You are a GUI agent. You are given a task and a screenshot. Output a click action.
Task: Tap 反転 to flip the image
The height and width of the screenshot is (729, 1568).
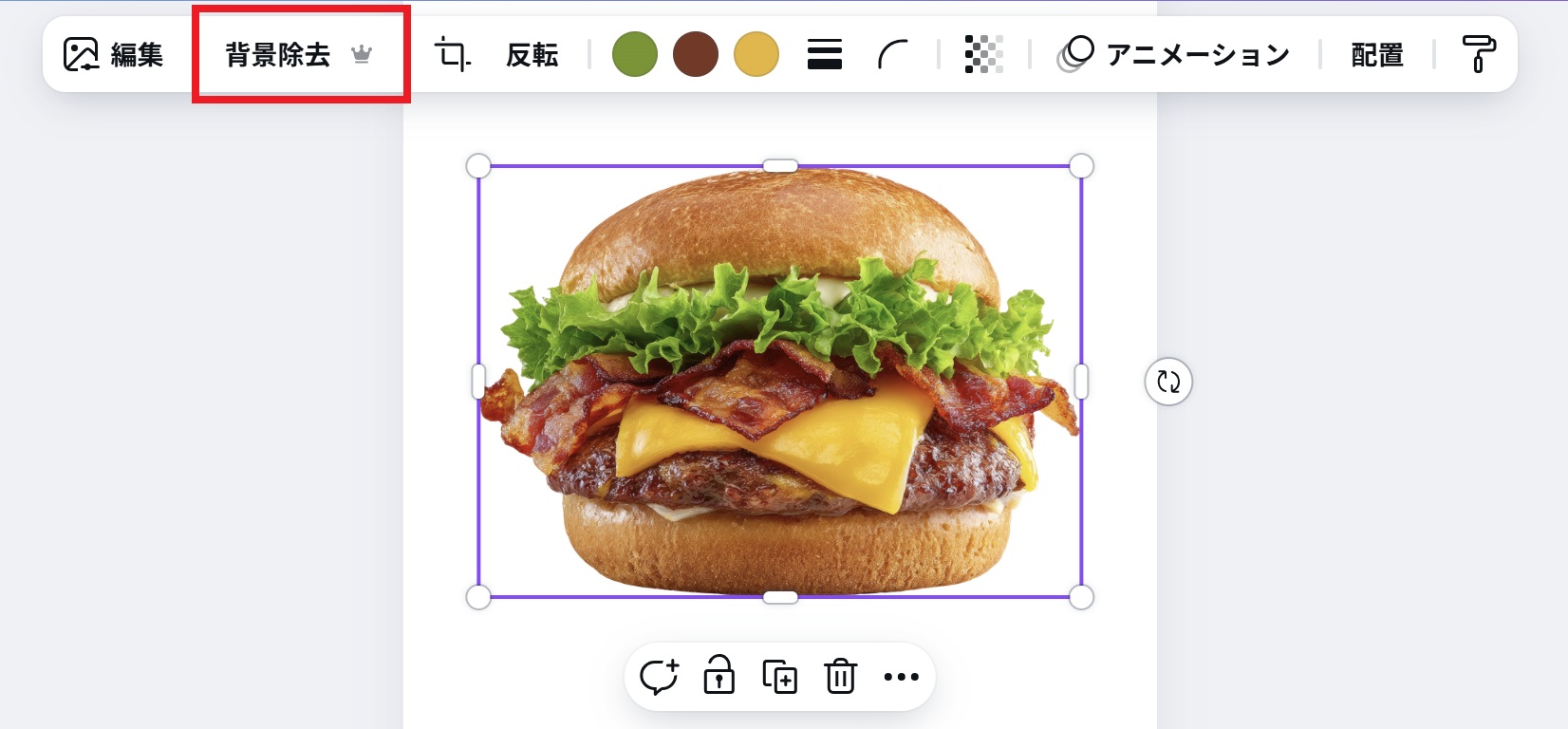tap(532, 55)
